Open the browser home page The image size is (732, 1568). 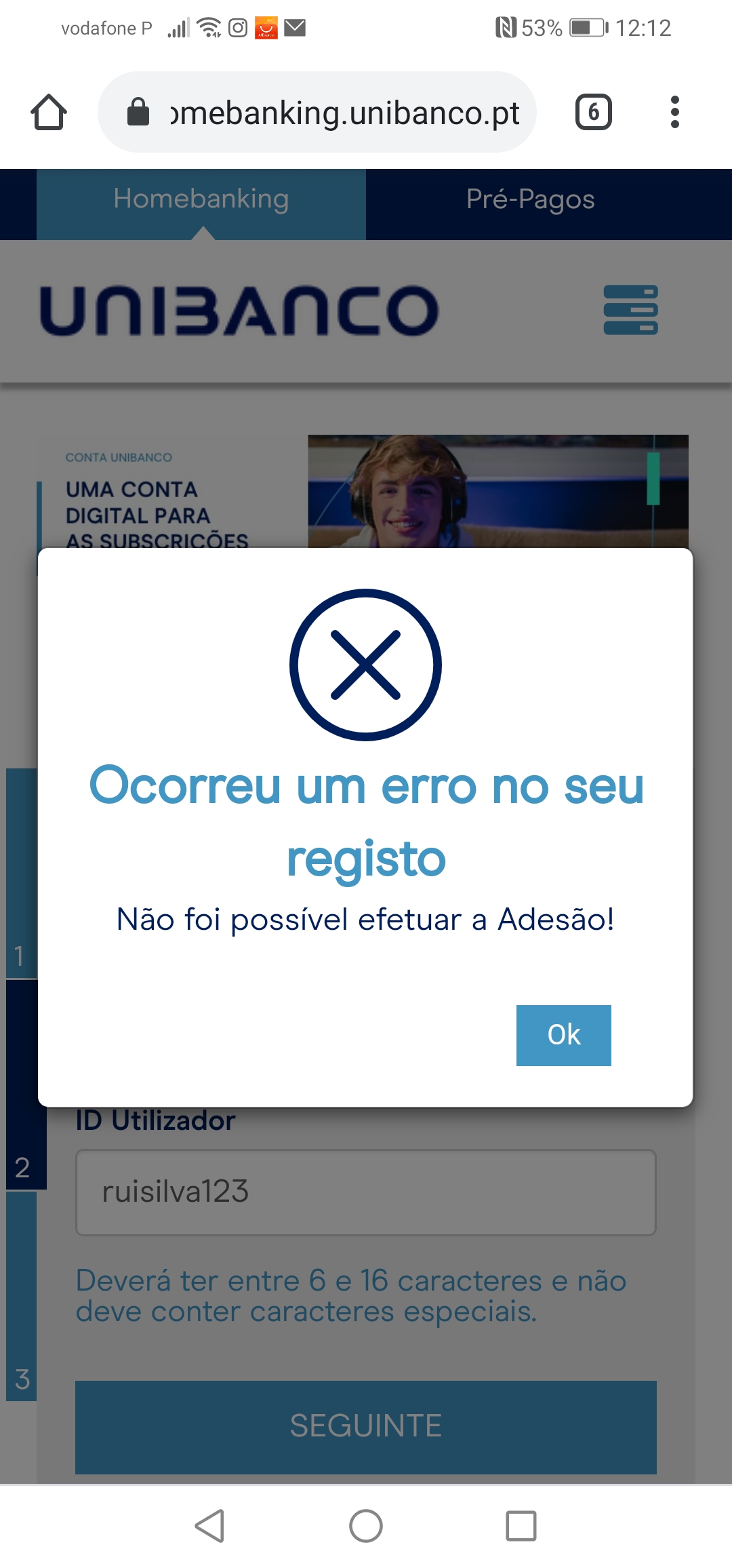pos(49,112)
